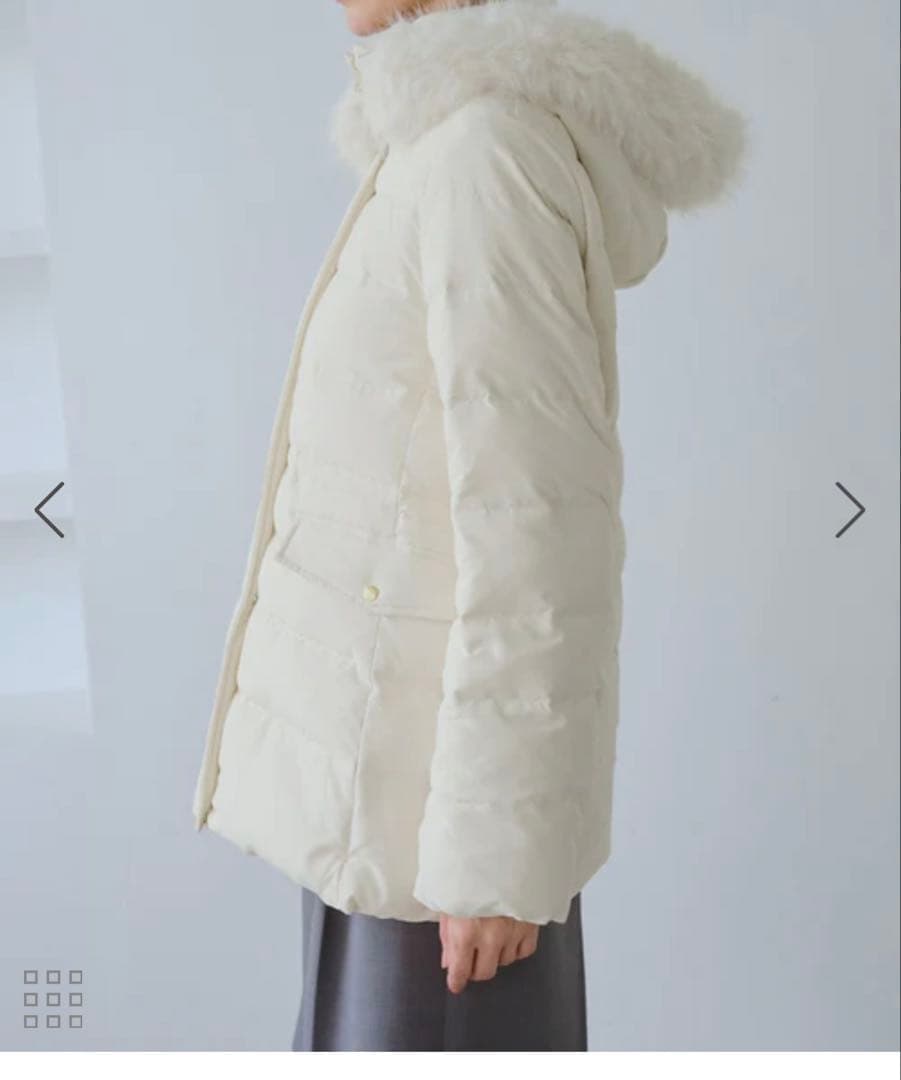The width and height of the screenshot is (901, 1080).
Task: Go to the next product image
Action: (849, 510)
